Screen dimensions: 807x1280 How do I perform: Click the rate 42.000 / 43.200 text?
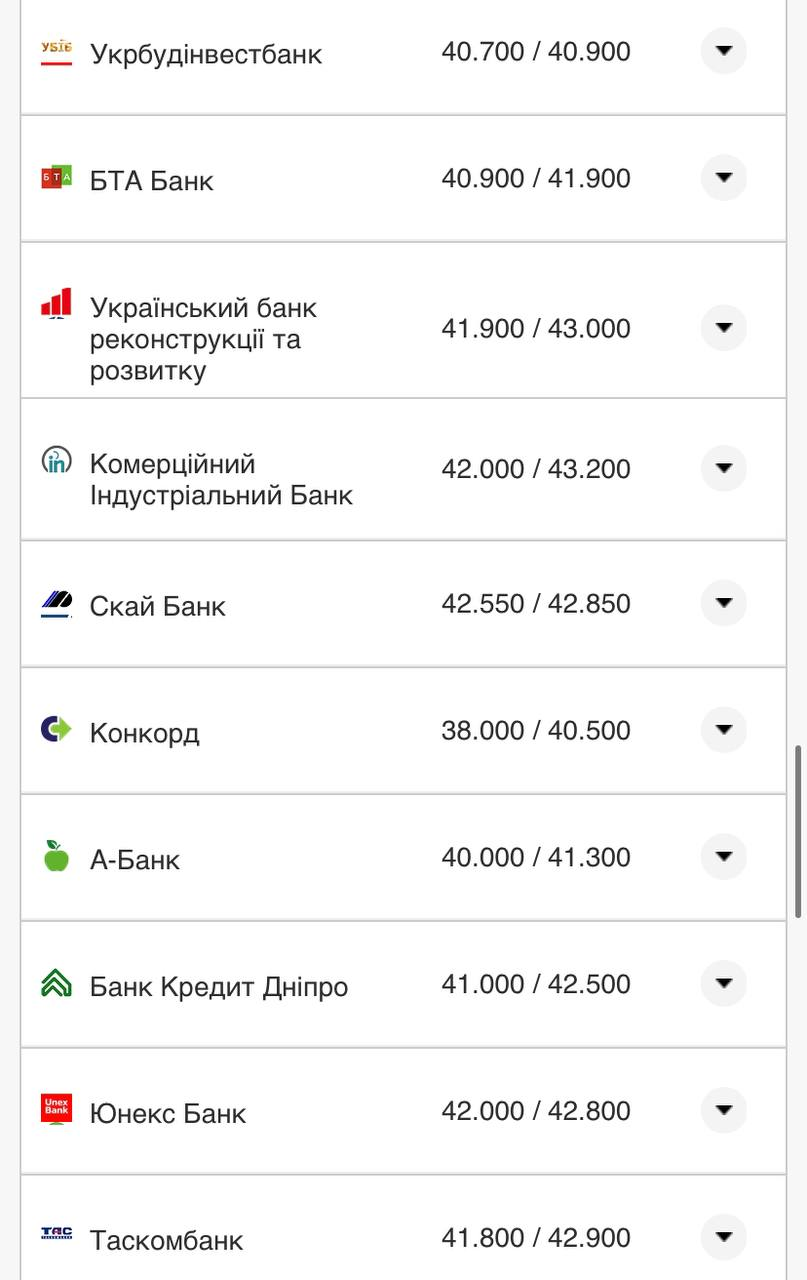(536, 468)
